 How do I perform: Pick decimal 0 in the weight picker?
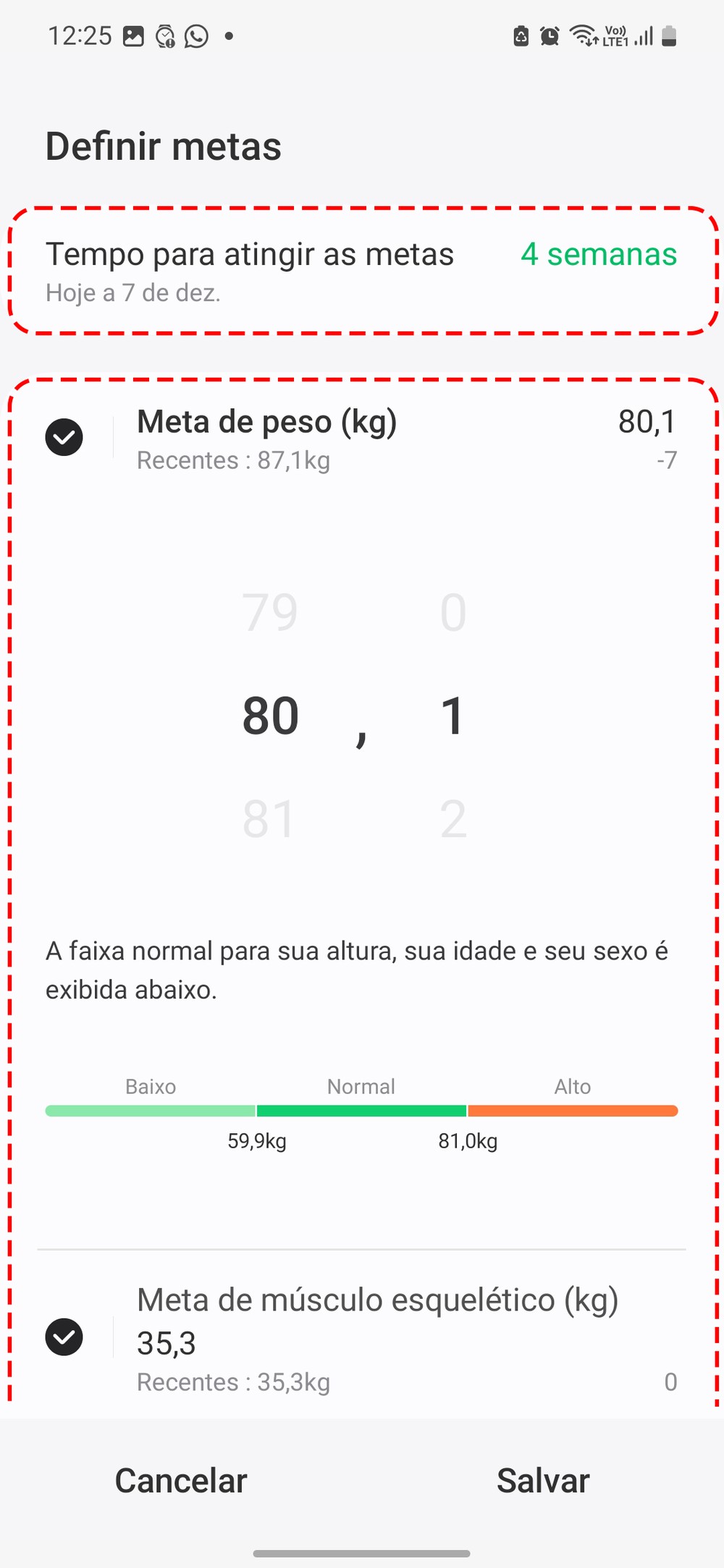[453, 612]
